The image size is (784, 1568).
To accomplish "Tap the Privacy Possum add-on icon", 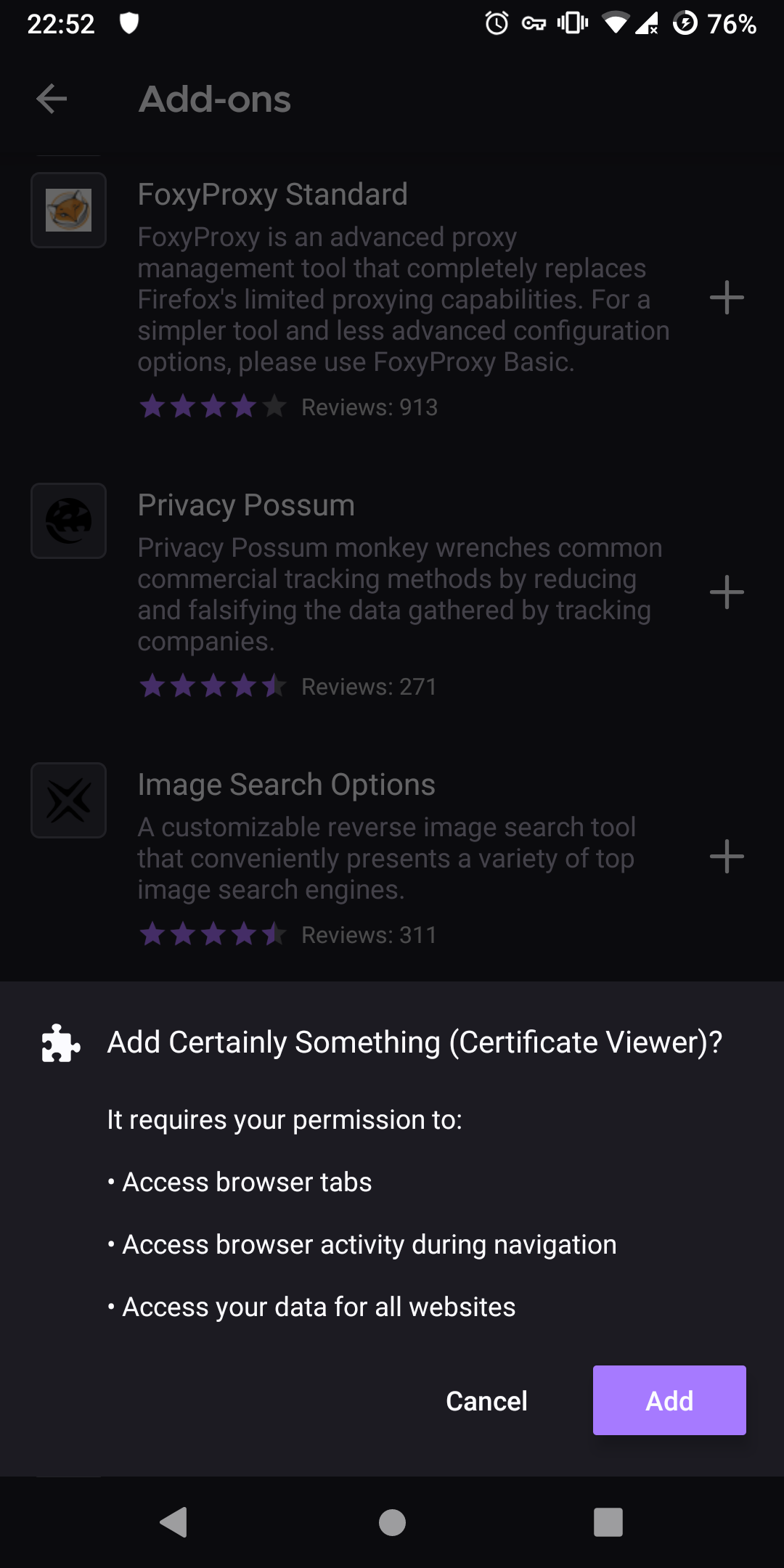I will [x=68, y=520].
